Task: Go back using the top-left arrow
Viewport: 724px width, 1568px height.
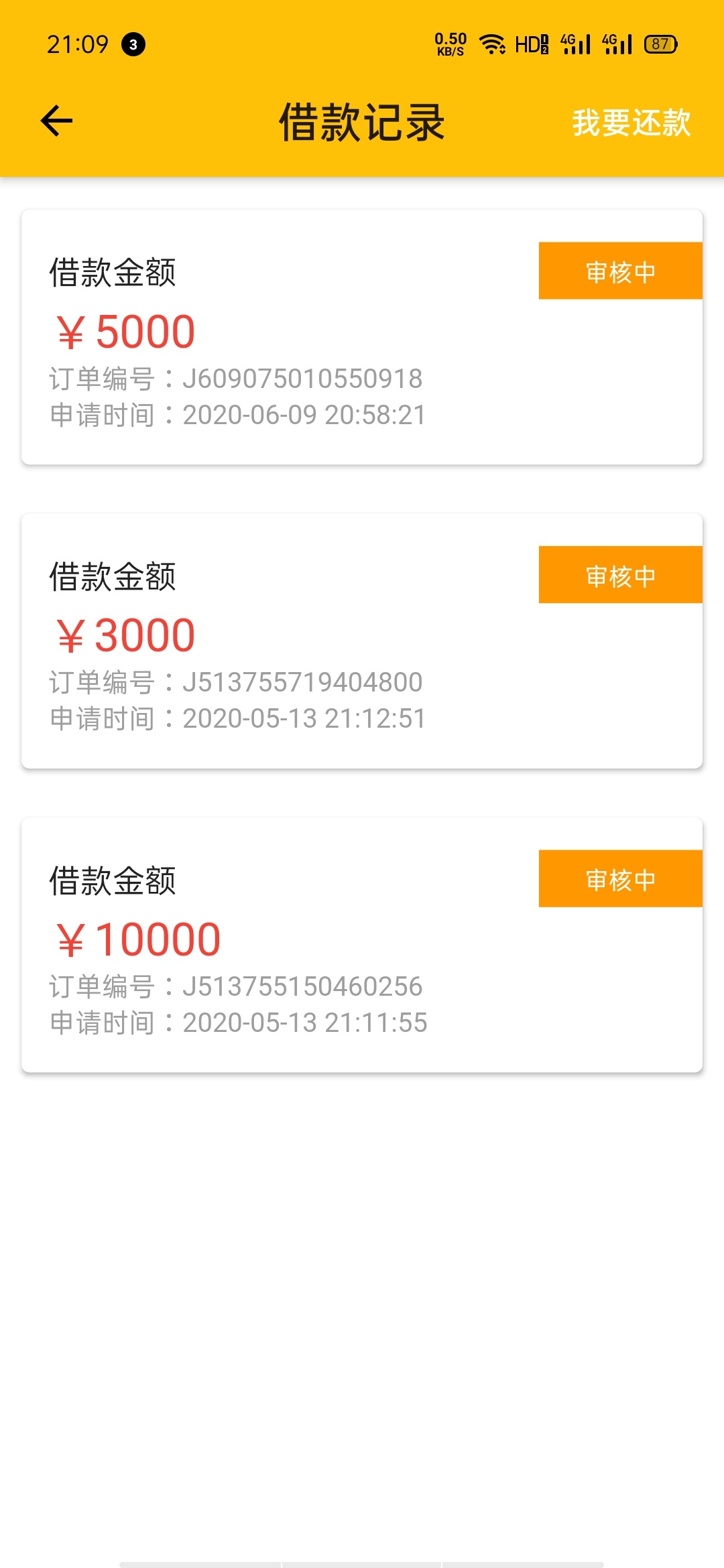Action: click(x=56, y=121)
